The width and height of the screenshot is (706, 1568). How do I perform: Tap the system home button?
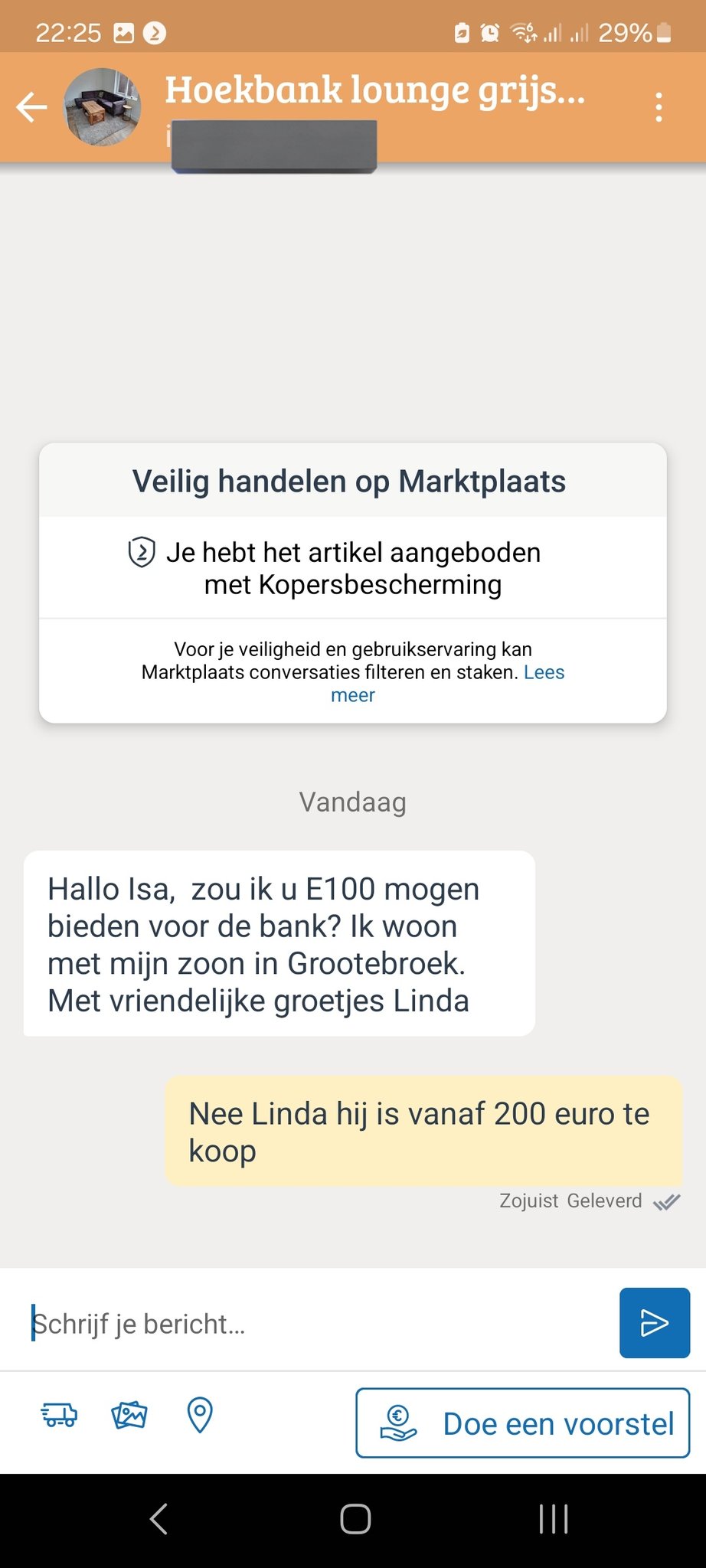pyautogui.click(x=355, y=1519)
